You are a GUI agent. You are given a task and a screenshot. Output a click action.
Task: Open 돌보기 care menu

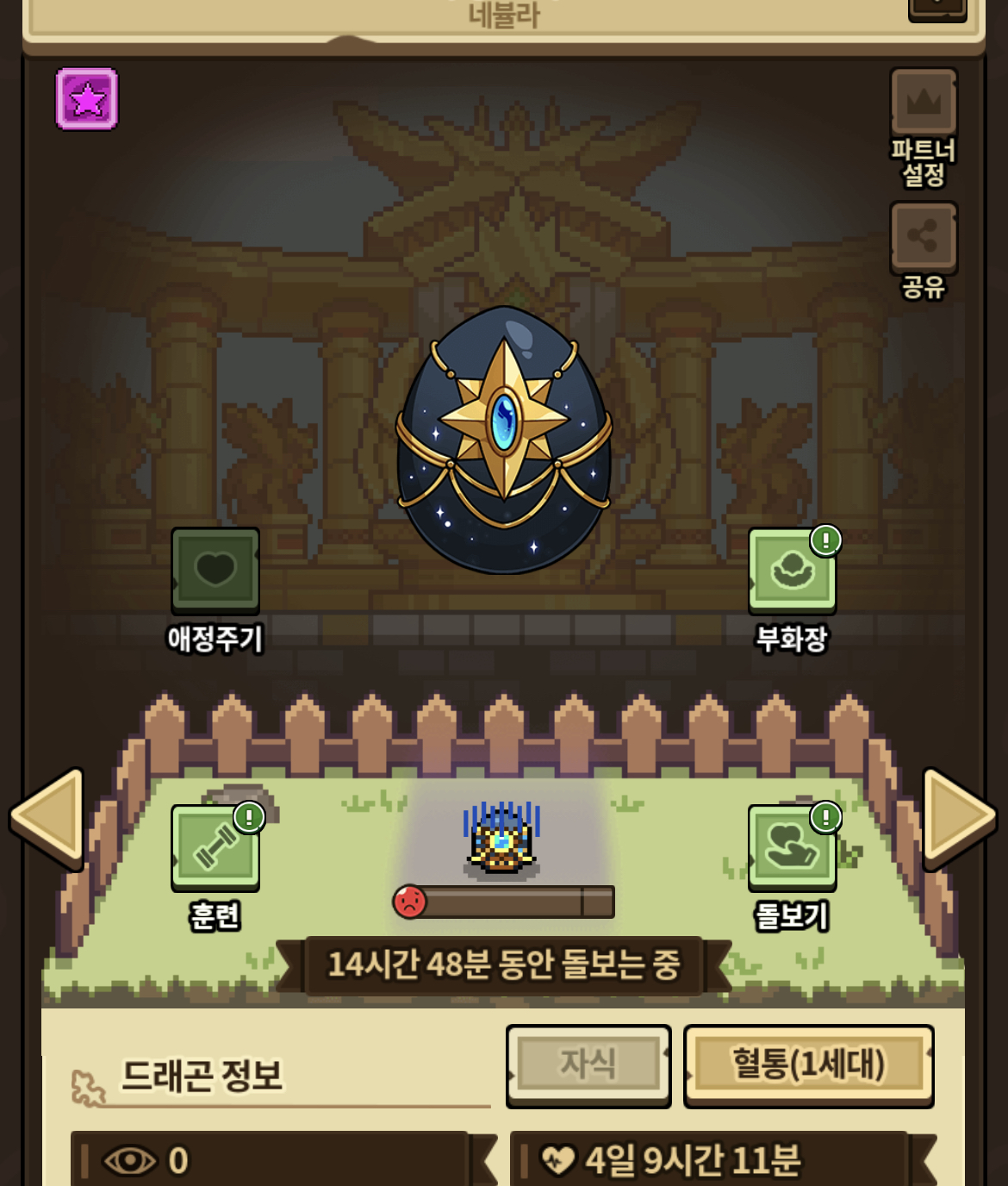tap(792, 847)
